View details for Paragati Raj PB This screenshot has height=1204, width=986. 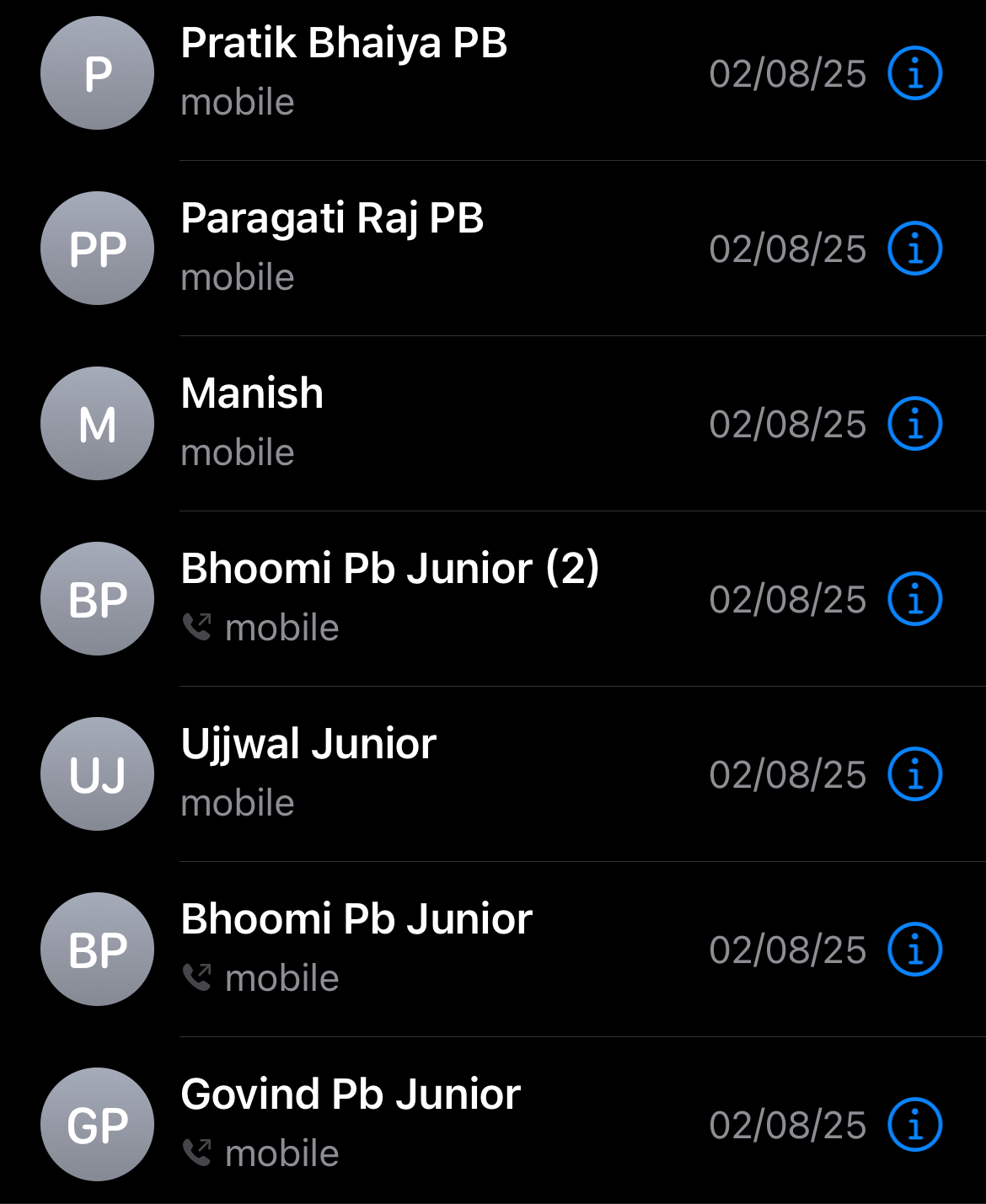(914, 249)
